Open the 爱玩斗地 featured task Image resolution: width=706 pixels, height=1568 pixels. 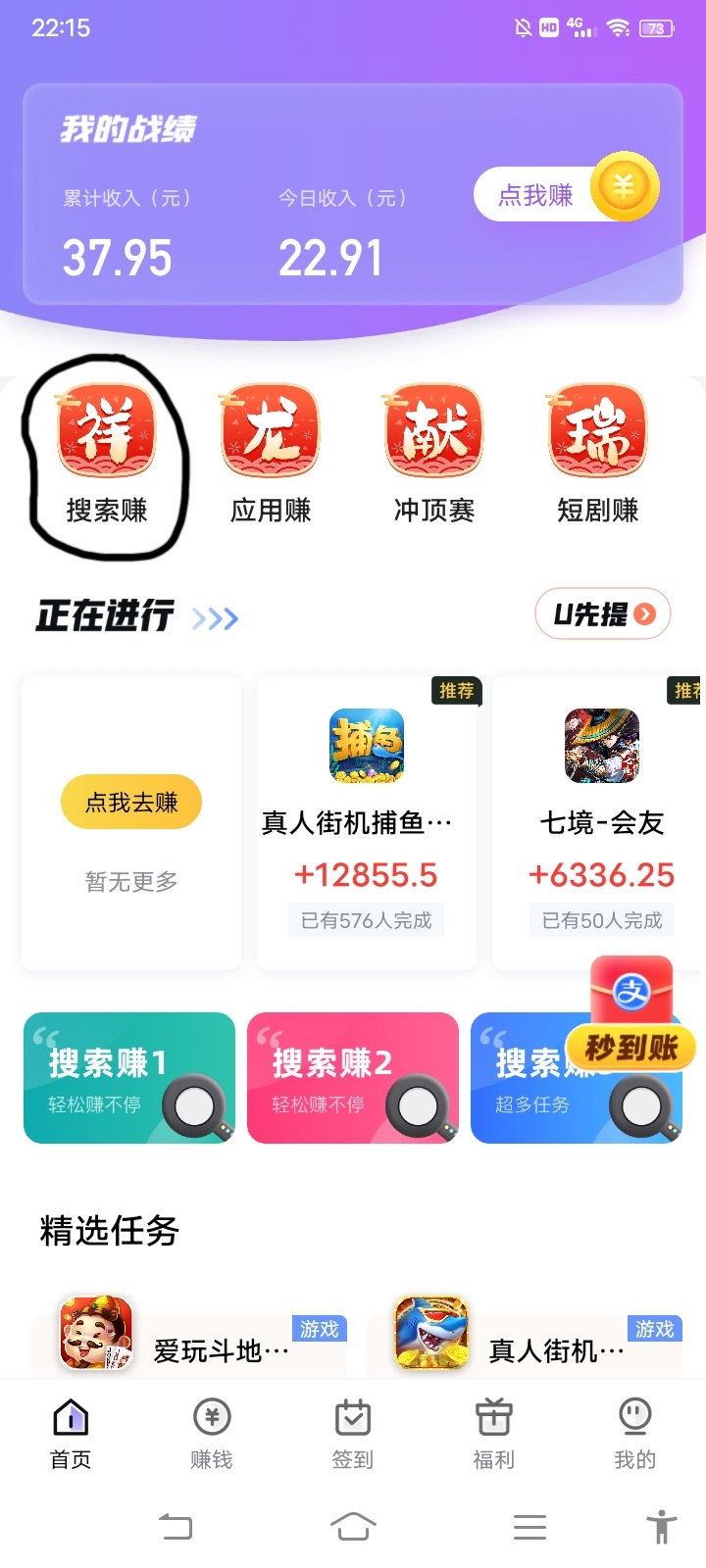[189, 1343]
